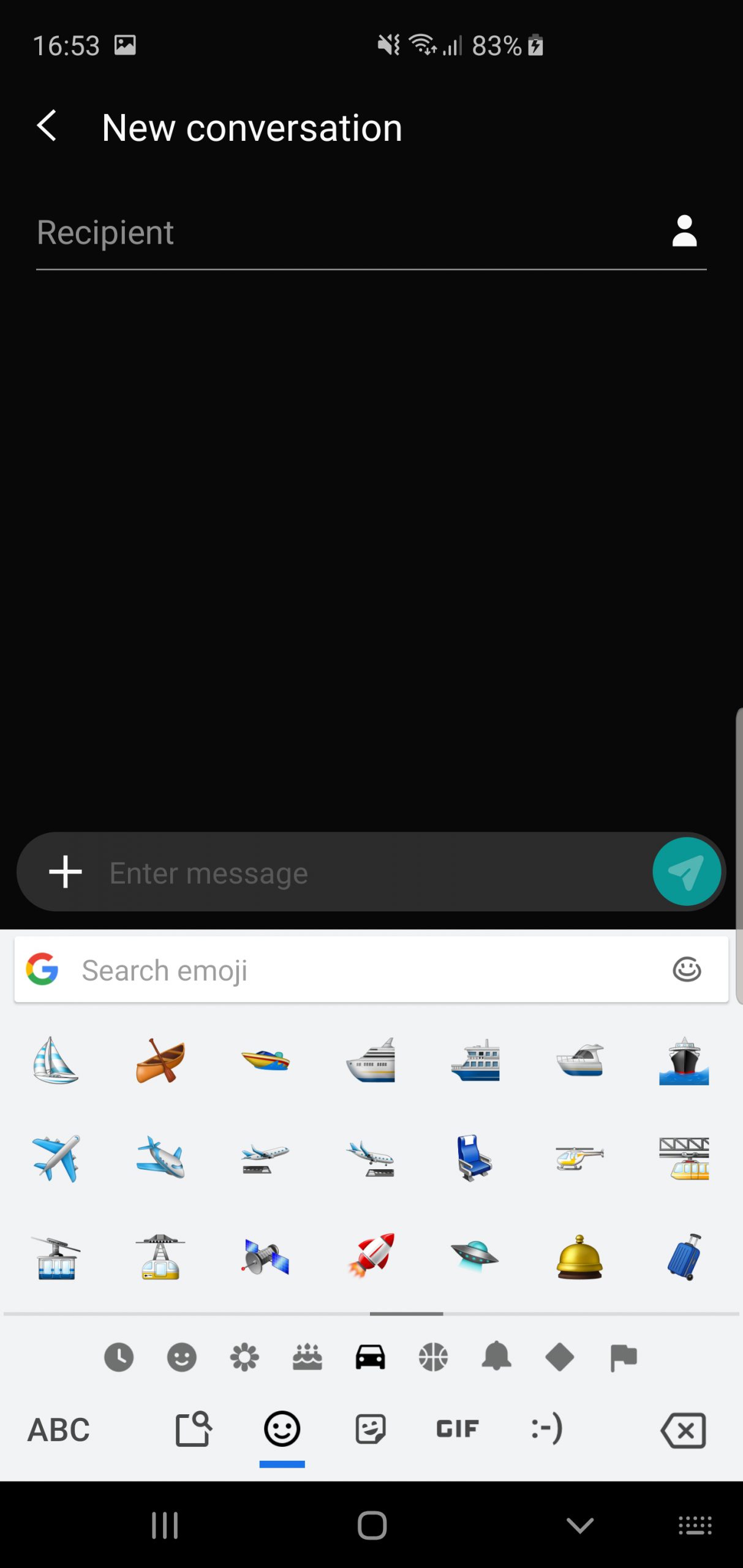The width and height of the screenshot is (743, 1568).
Task: Switch to sports basketball emoji category
Action: pos(434,1357)
